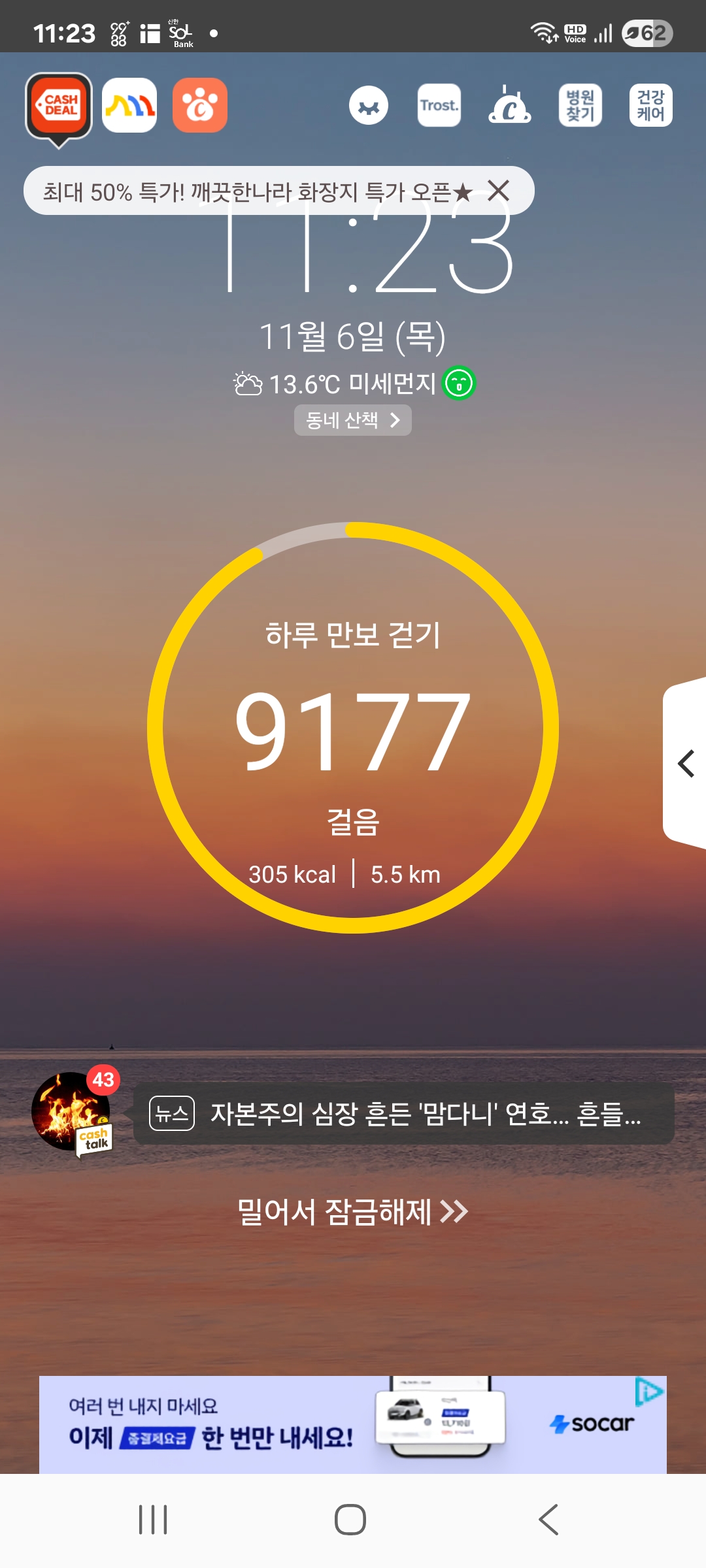This screenshot has height=1568, width=706.
Task: Dismiss the 깨끗한나라 화장지 promo banner
Action: [499, 191]
